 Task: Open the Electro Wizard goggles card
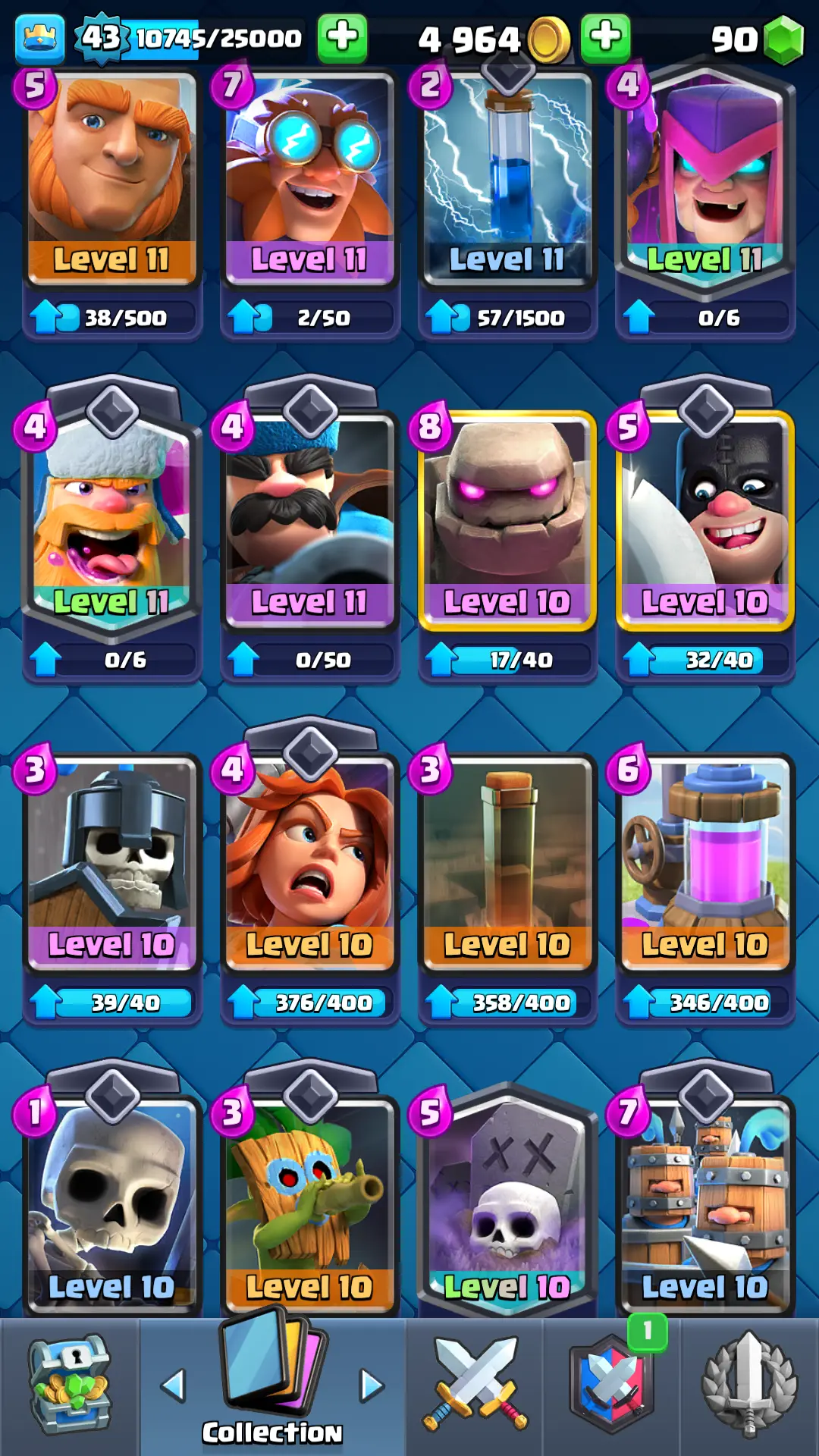click(309, 178)
